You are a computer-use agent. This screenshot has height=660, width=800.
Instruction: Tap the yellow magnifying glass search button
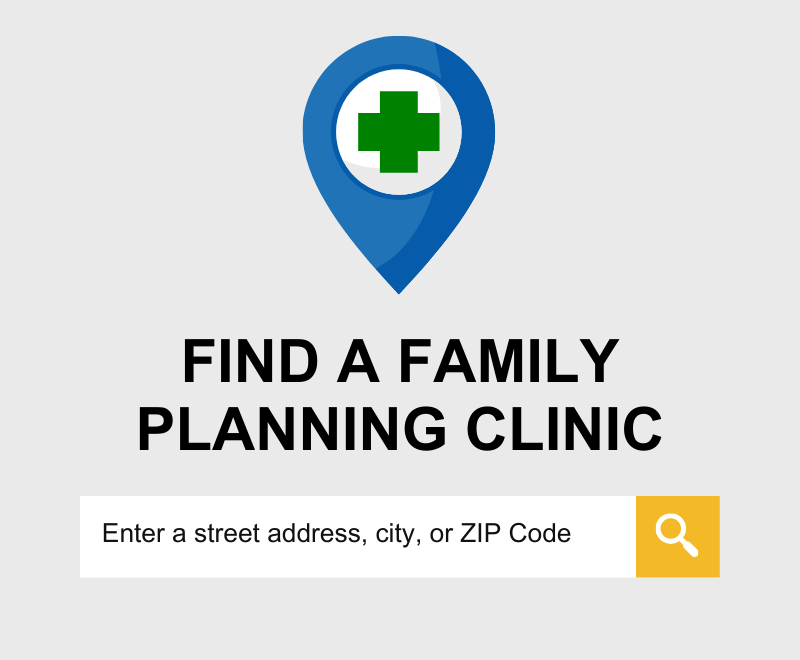(x=677, y=536)
